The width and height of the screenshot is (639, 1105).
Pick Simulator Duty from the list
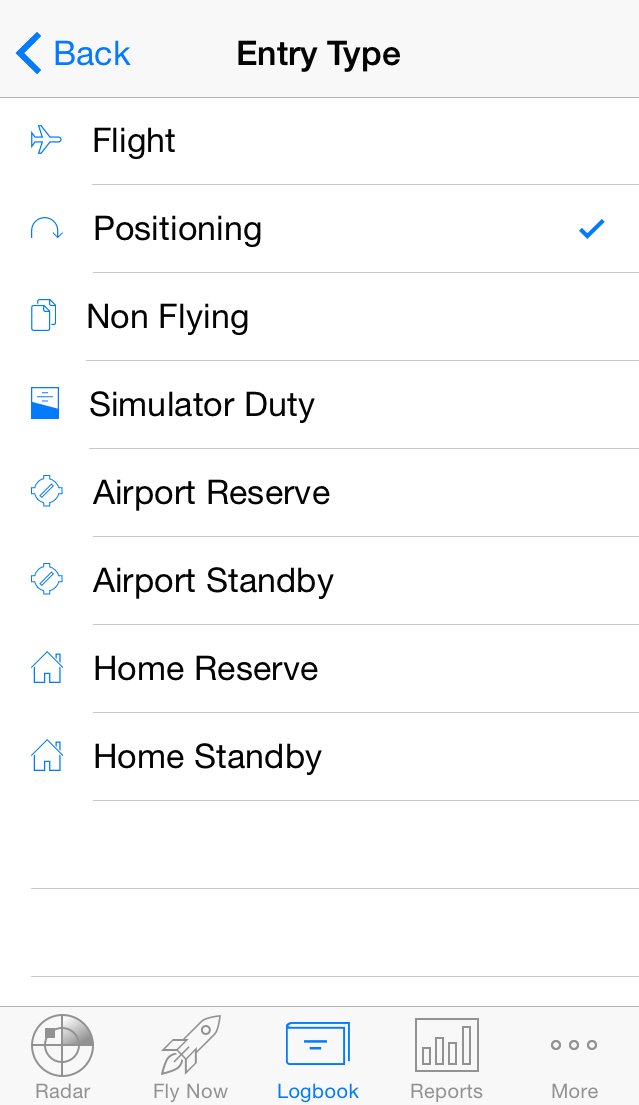(x=319, y=405)
